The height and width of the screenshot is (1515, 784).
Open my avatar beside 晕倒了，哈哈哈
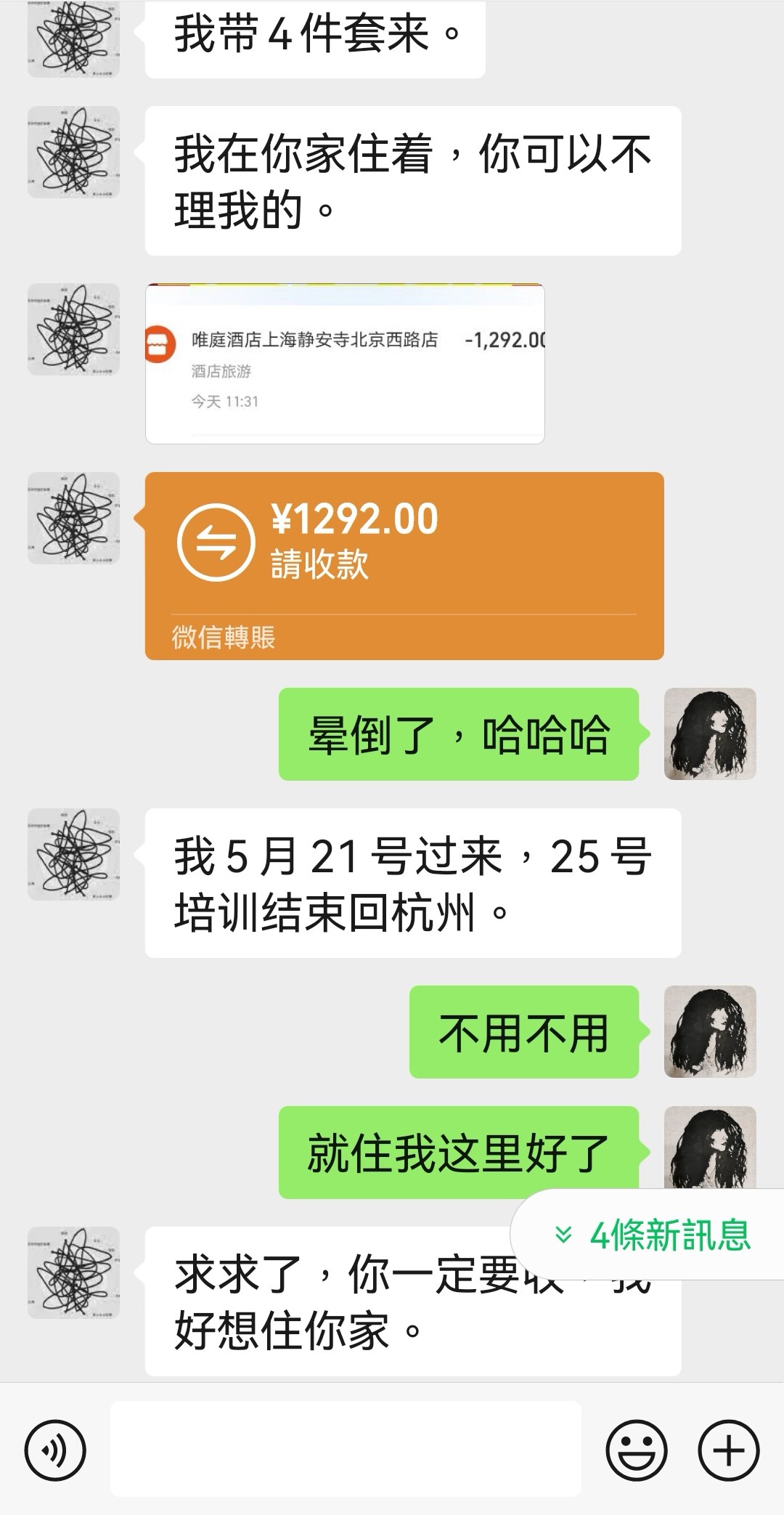click(x=710, y=734)
